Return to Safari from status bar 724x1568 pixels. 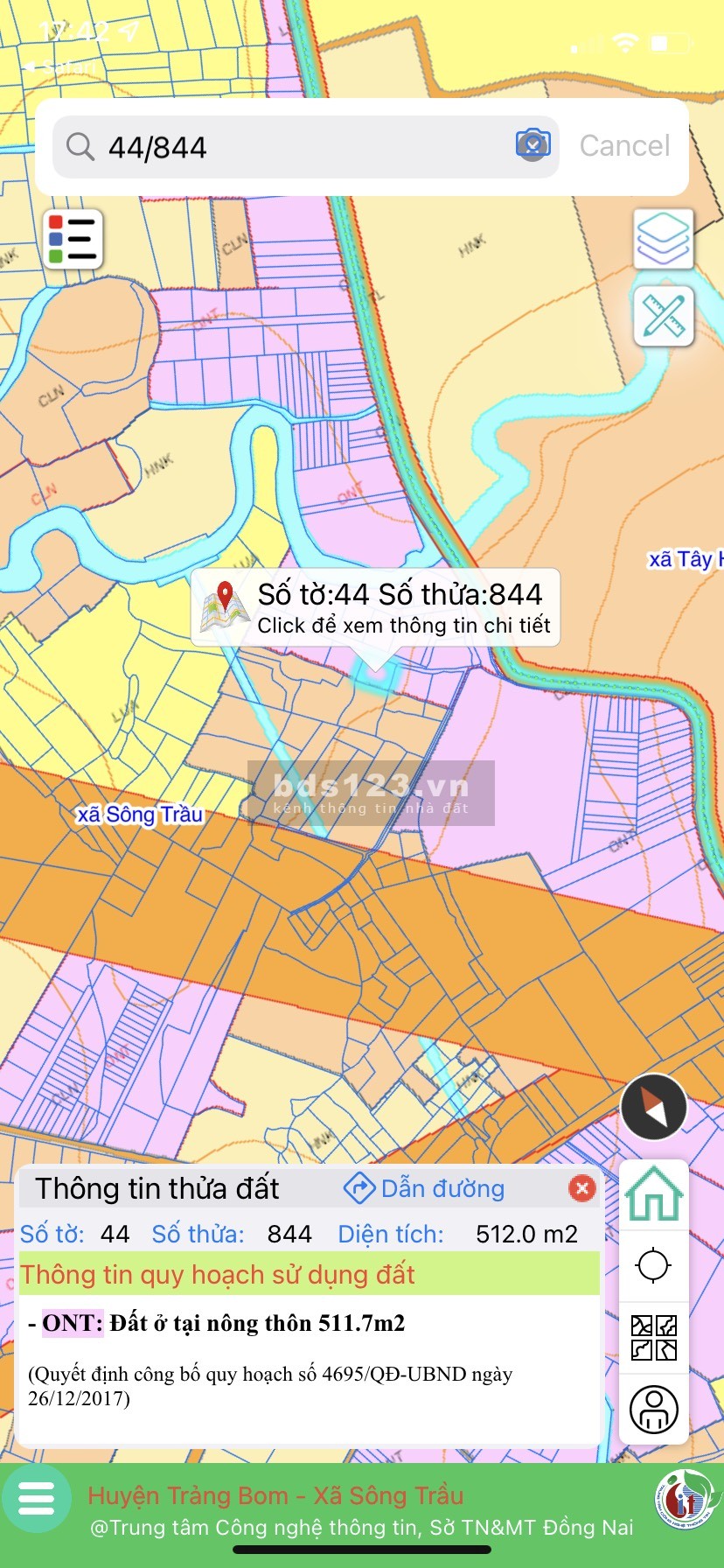(x=59, y=66)
